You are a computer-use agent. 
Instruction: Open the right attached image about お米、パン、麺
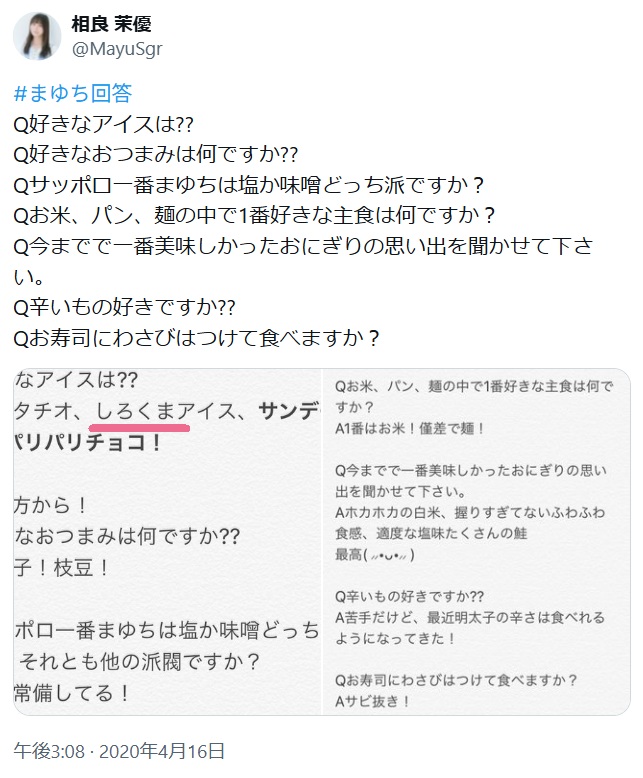click(x=479, y=542)
